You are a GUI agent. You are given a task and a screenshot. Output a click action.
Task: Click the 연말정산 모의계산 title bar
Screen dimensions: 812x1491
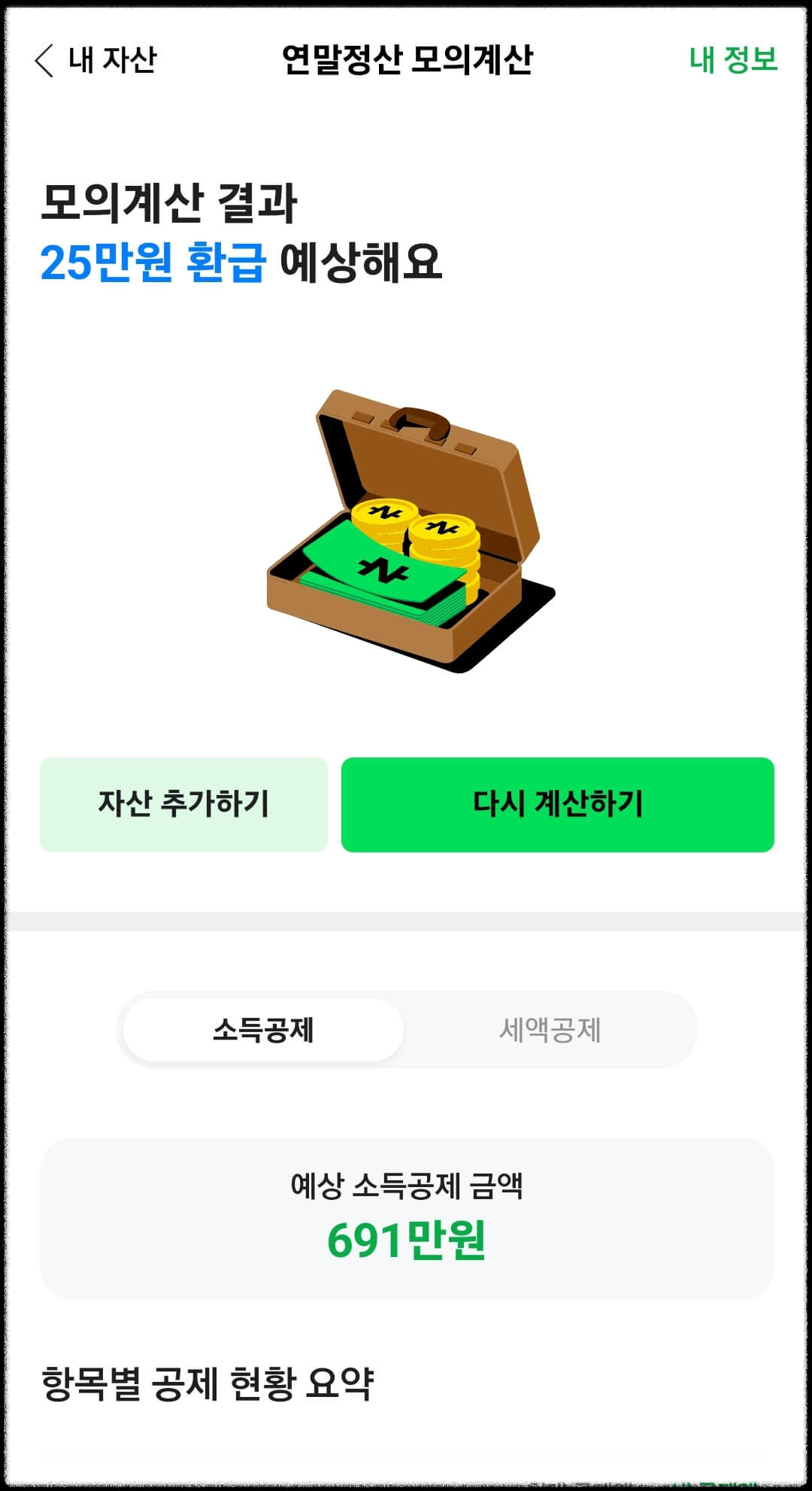(406, 59)
